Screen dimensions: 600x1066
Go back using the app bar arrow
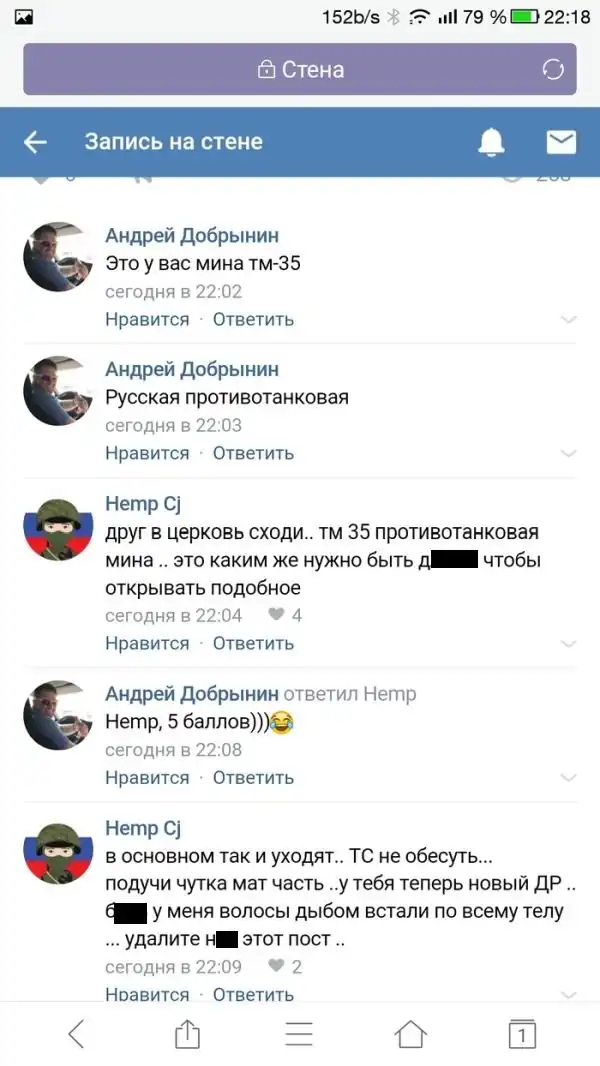click(36, 142)
